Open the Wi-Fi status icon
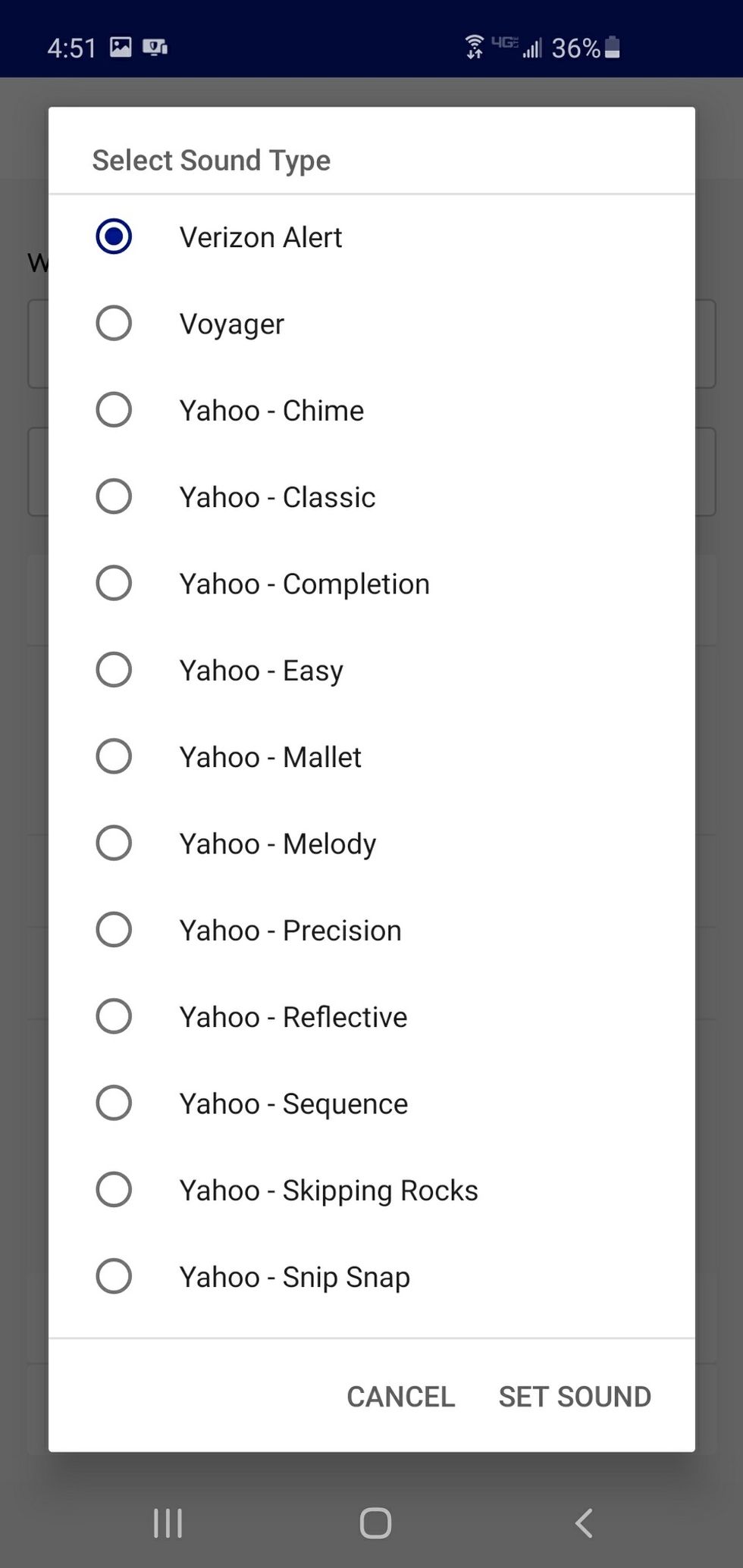The width and height of the screenshot is (743, 1568). (474, 47)
